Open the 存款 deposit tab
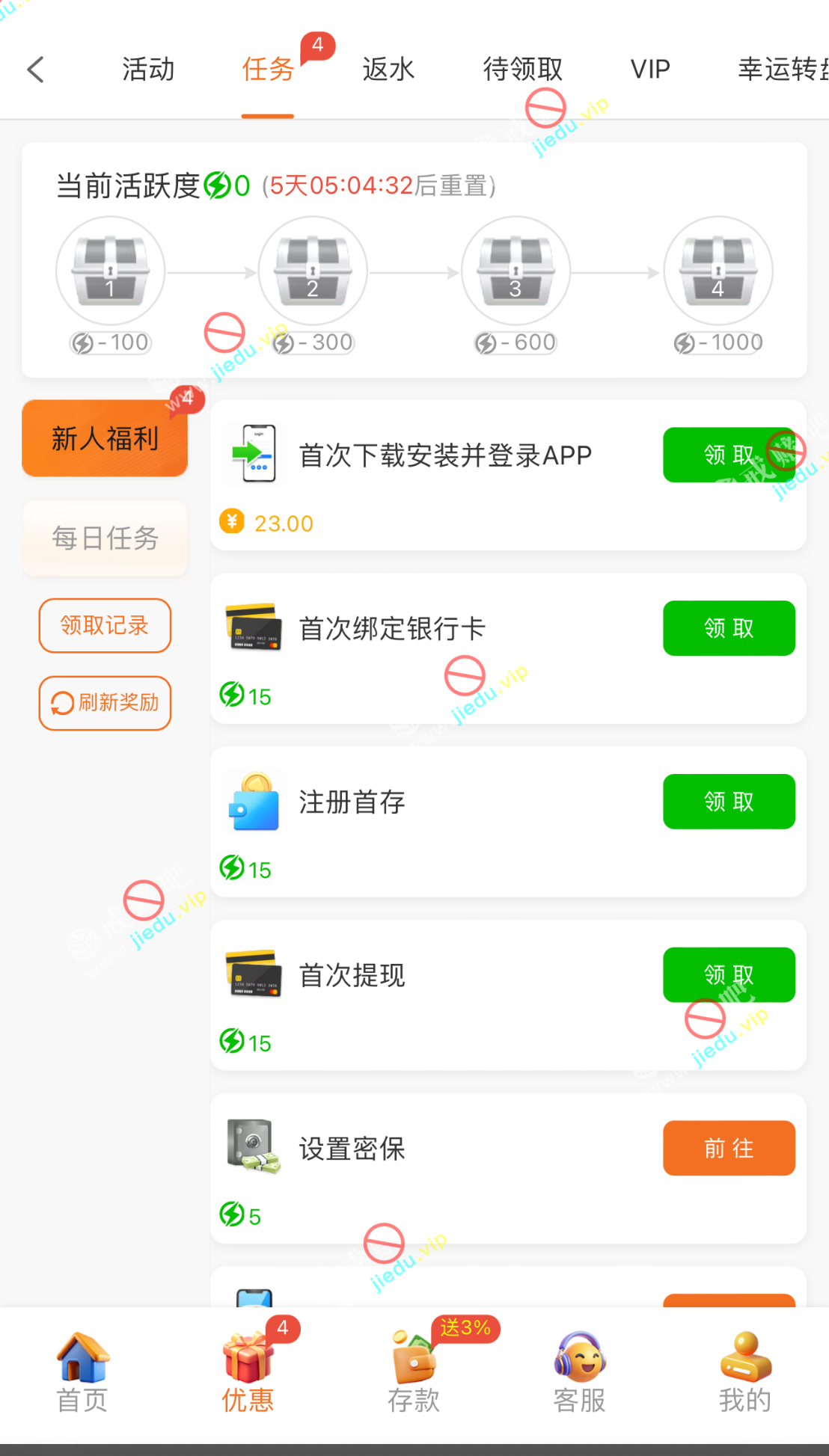 click(414, 1372)
